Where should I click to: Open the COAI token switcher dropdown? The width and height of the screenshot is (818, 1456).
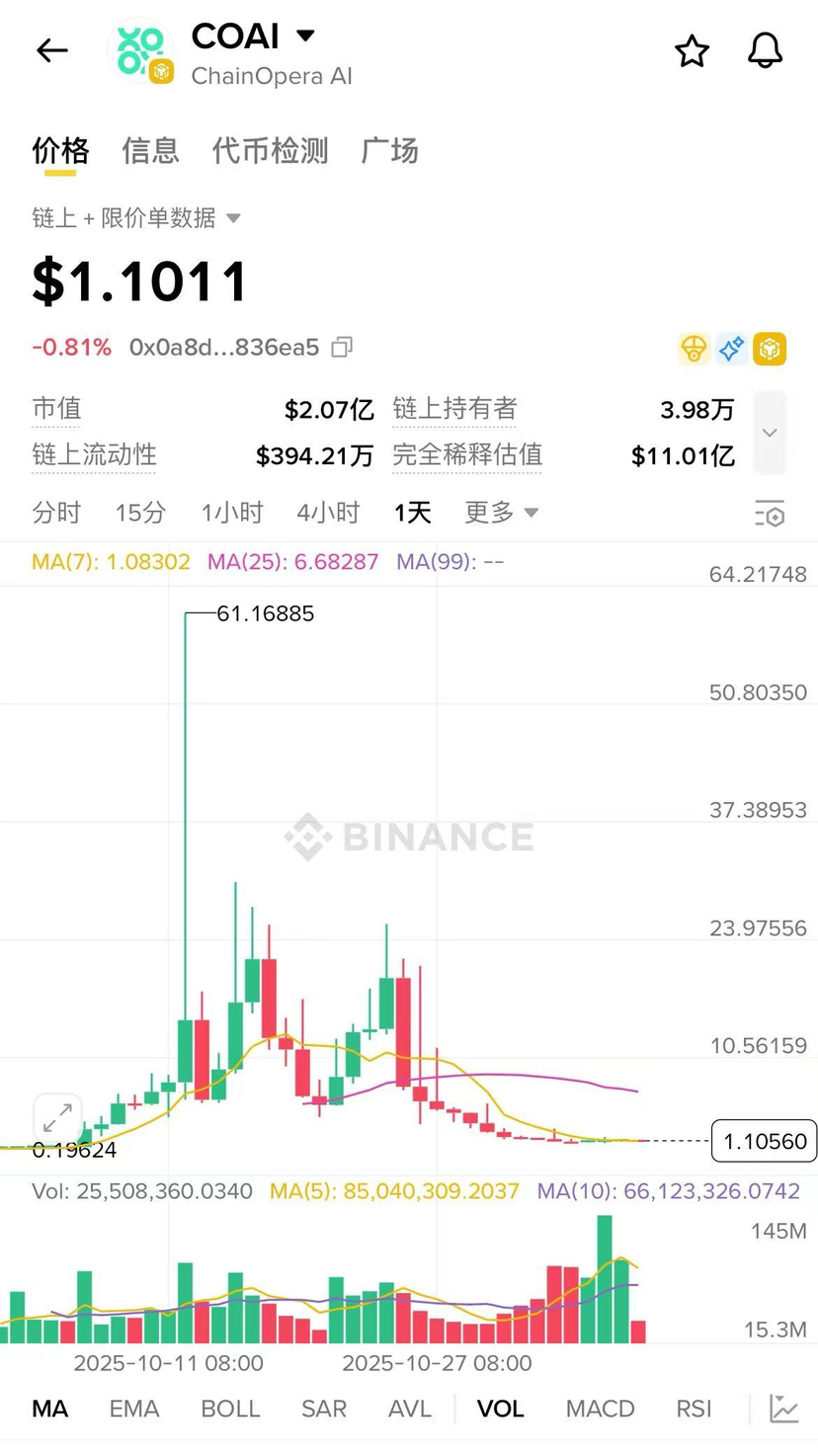305,36
